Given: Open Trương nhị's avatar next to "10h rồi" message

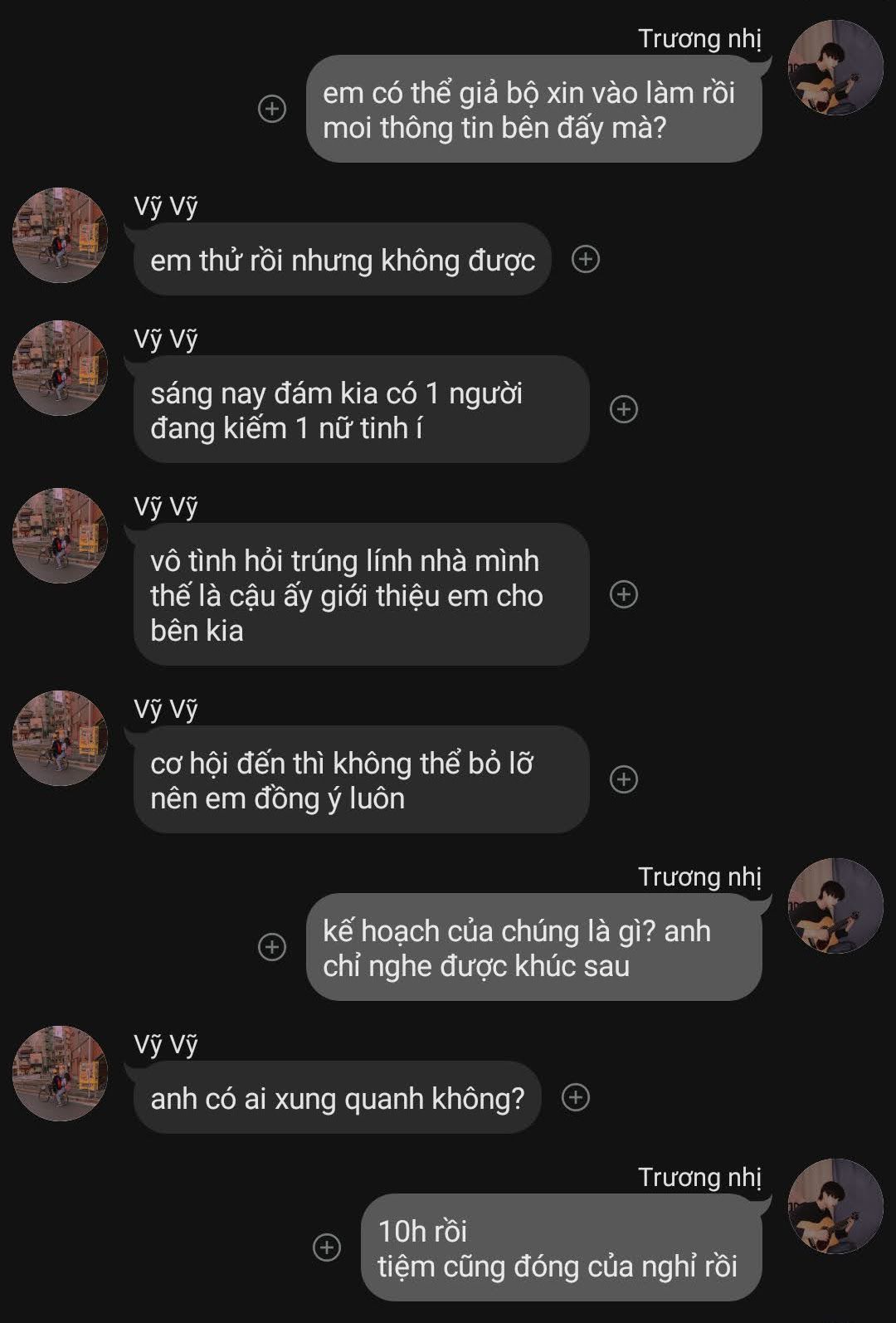Looking at the screenshot, I should tap(835, 1207).
